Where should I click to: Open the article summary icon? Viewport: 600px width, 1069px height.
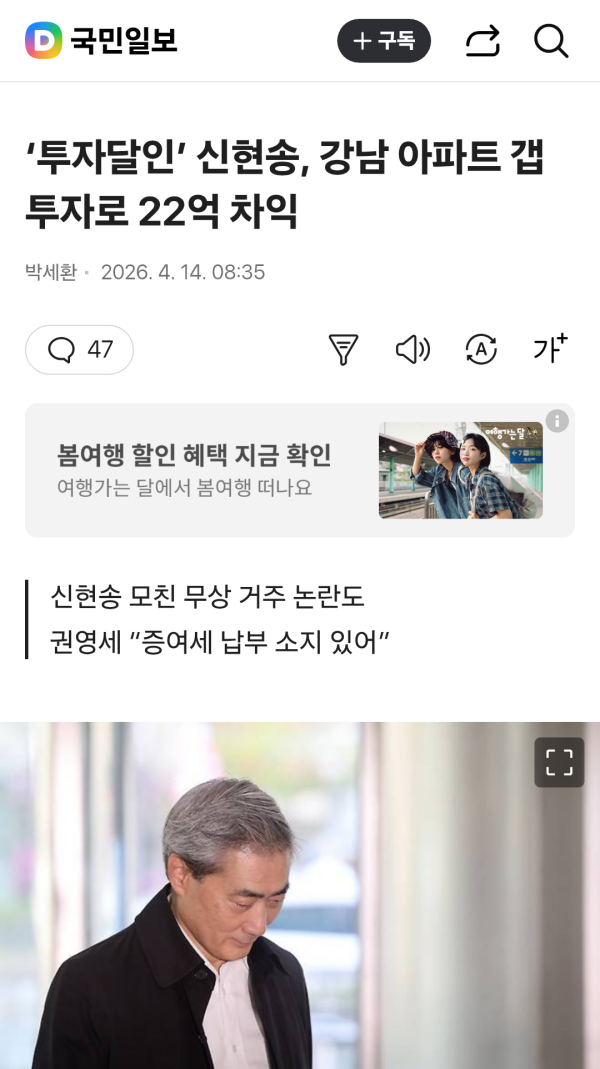343,349
